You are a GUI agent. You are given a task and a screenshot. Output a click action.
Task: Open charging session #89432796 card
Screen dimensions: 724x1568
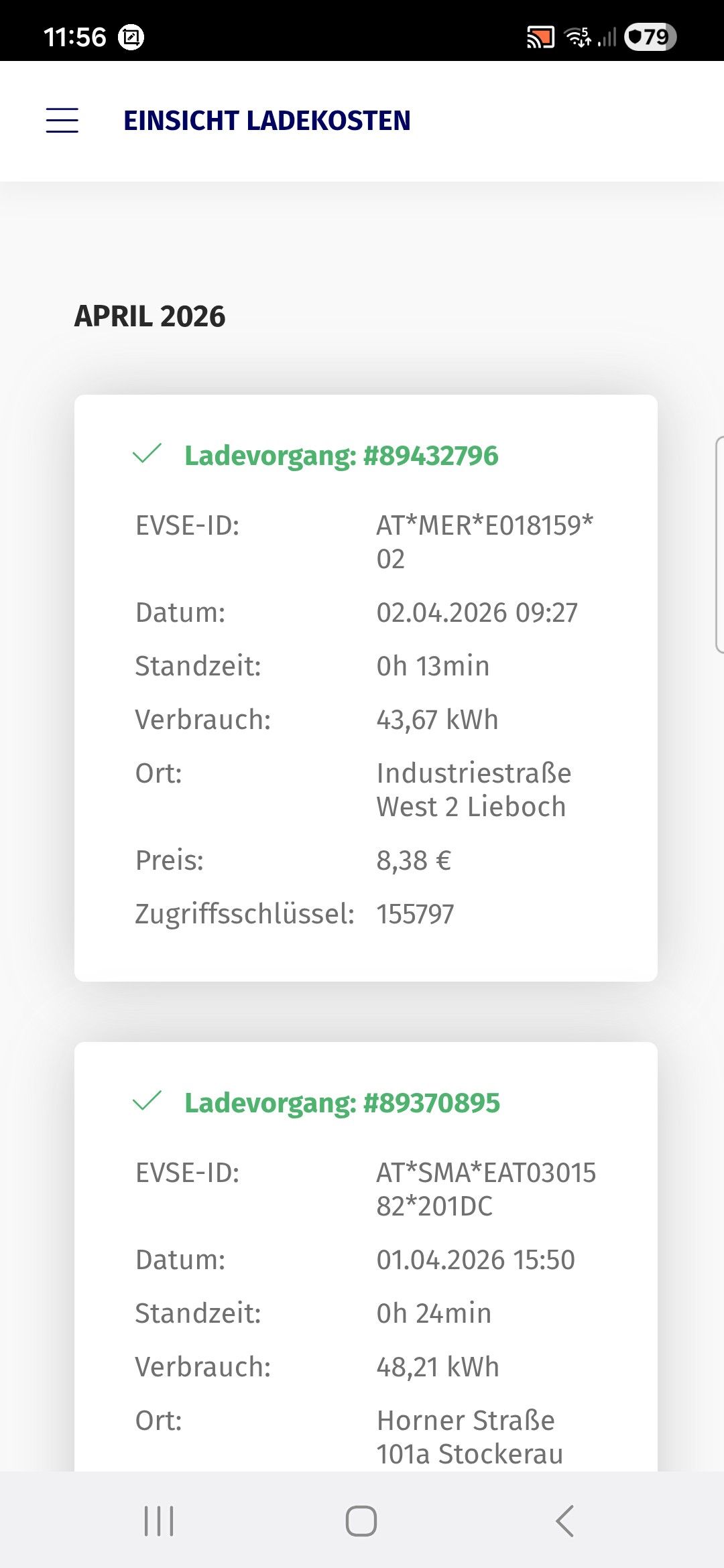pyautogui.click(x=341, y=456)
